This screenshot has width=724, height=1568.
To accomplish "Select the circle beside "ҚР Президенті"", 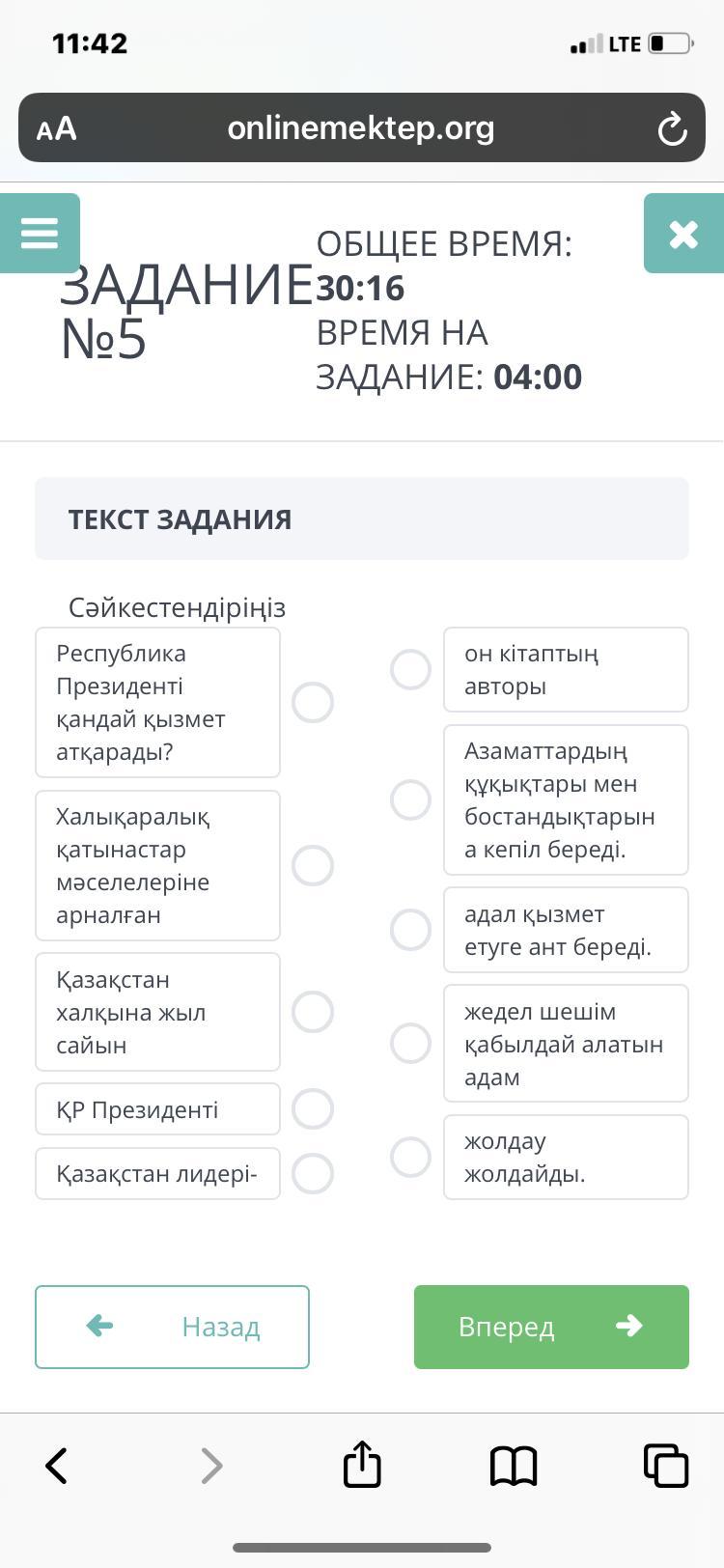I will pos(313,1108).
